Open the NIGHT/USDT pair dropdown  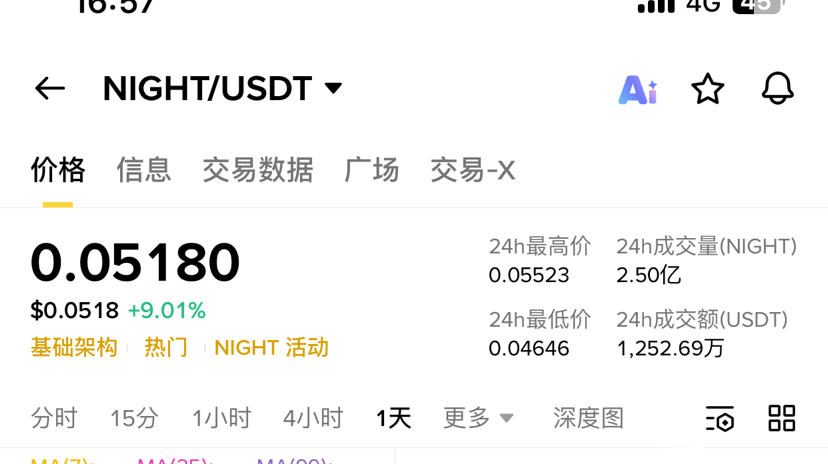tap(222, 88)
